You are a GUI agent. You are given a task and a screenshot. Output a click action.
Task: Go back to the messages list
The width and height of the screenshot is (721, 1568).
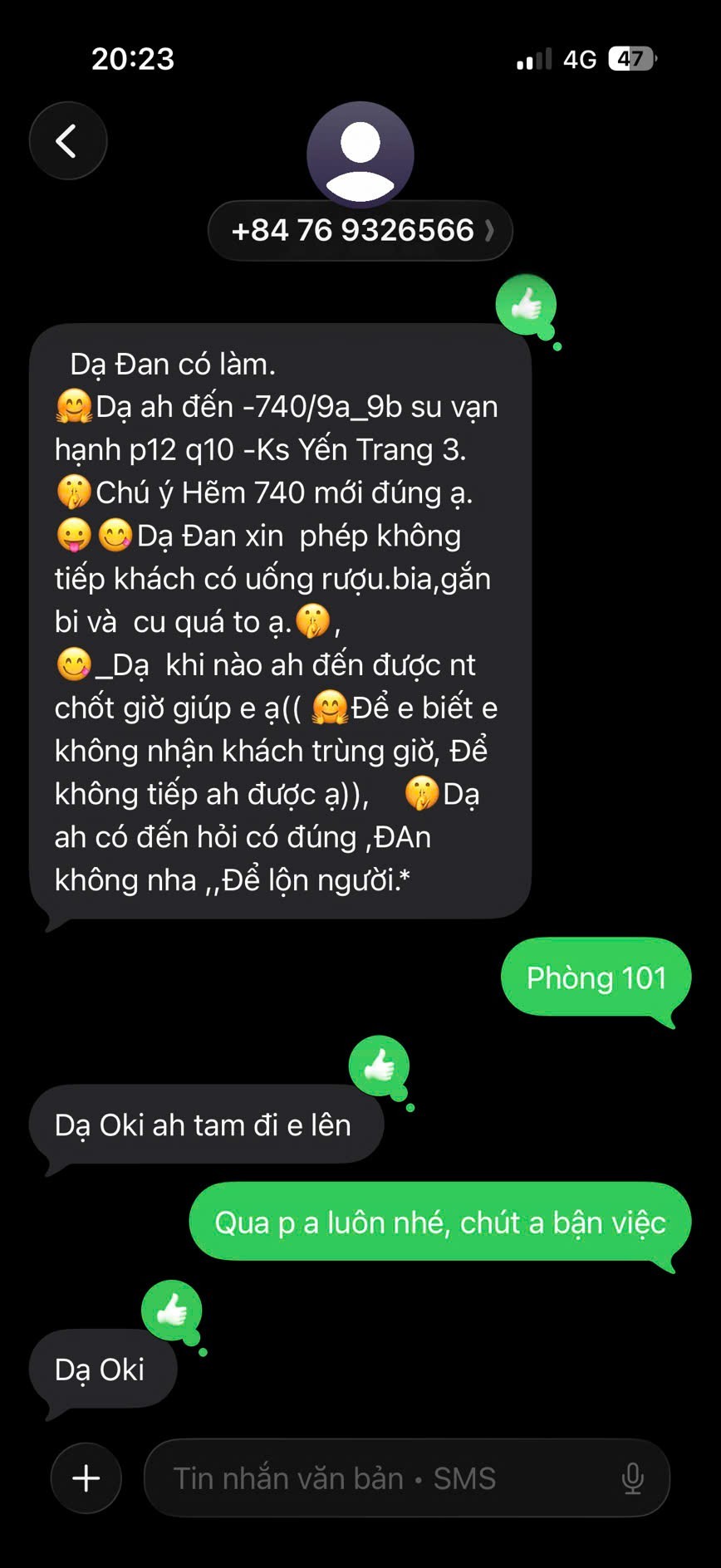pyautogui.click(x=68, y=140)
